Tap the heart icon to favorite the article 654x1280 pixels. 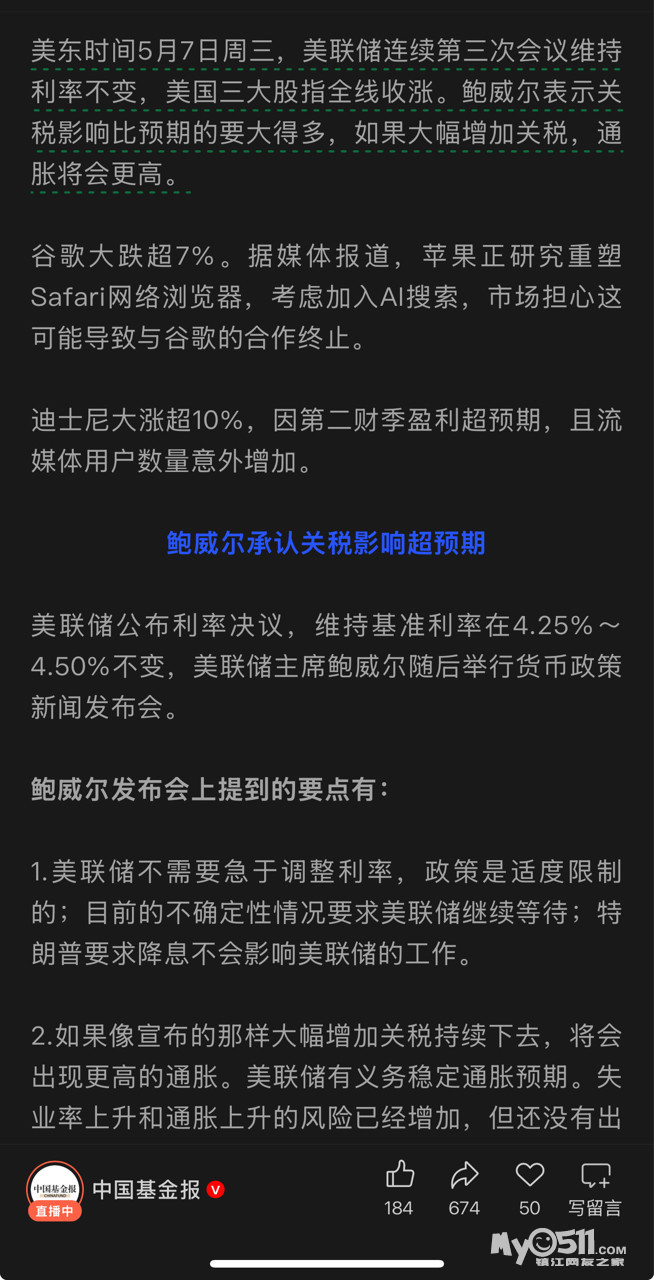pyautogui.click(x=530, y=1174)
